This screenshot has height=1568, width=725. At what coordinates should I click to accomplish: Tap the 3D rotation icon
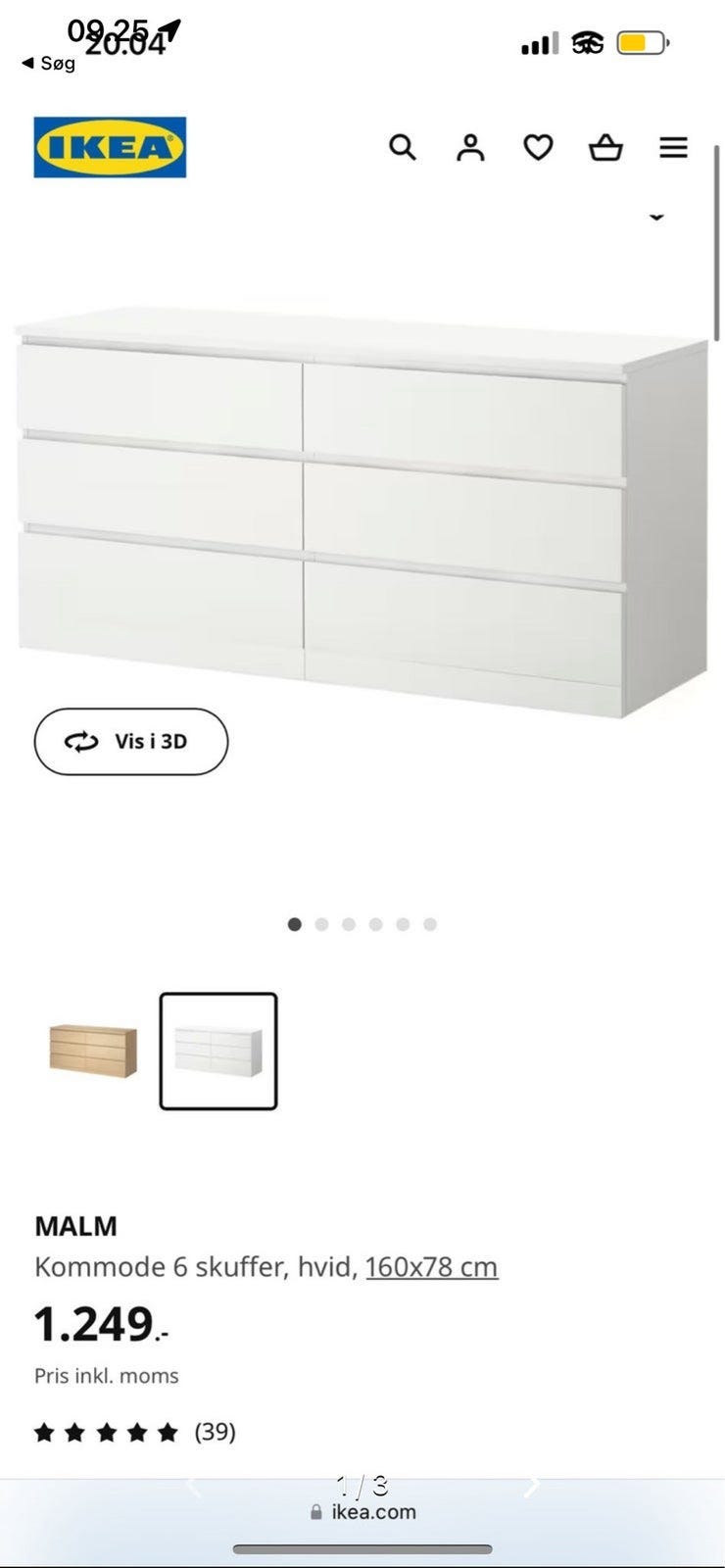point(82,742)
